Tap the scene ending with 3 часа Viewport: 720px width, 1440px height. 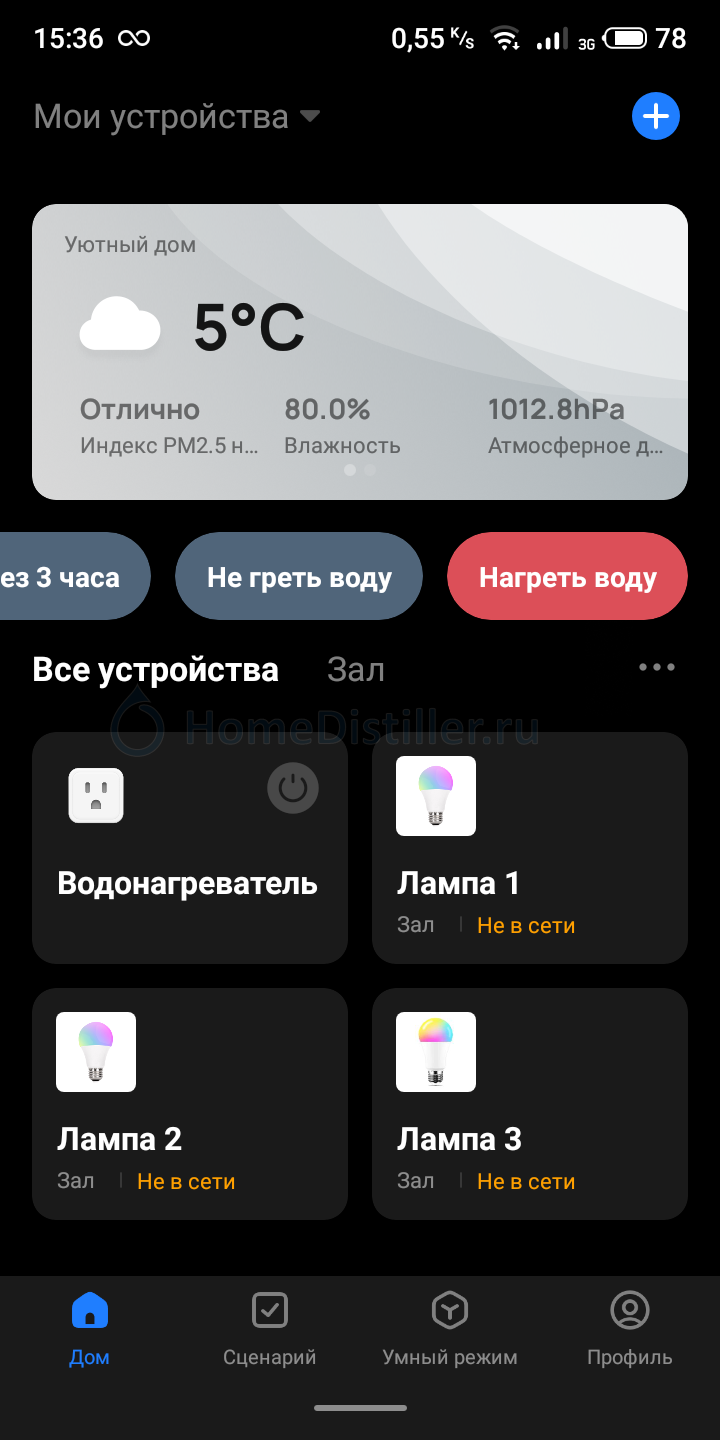(x=75, y=577)
